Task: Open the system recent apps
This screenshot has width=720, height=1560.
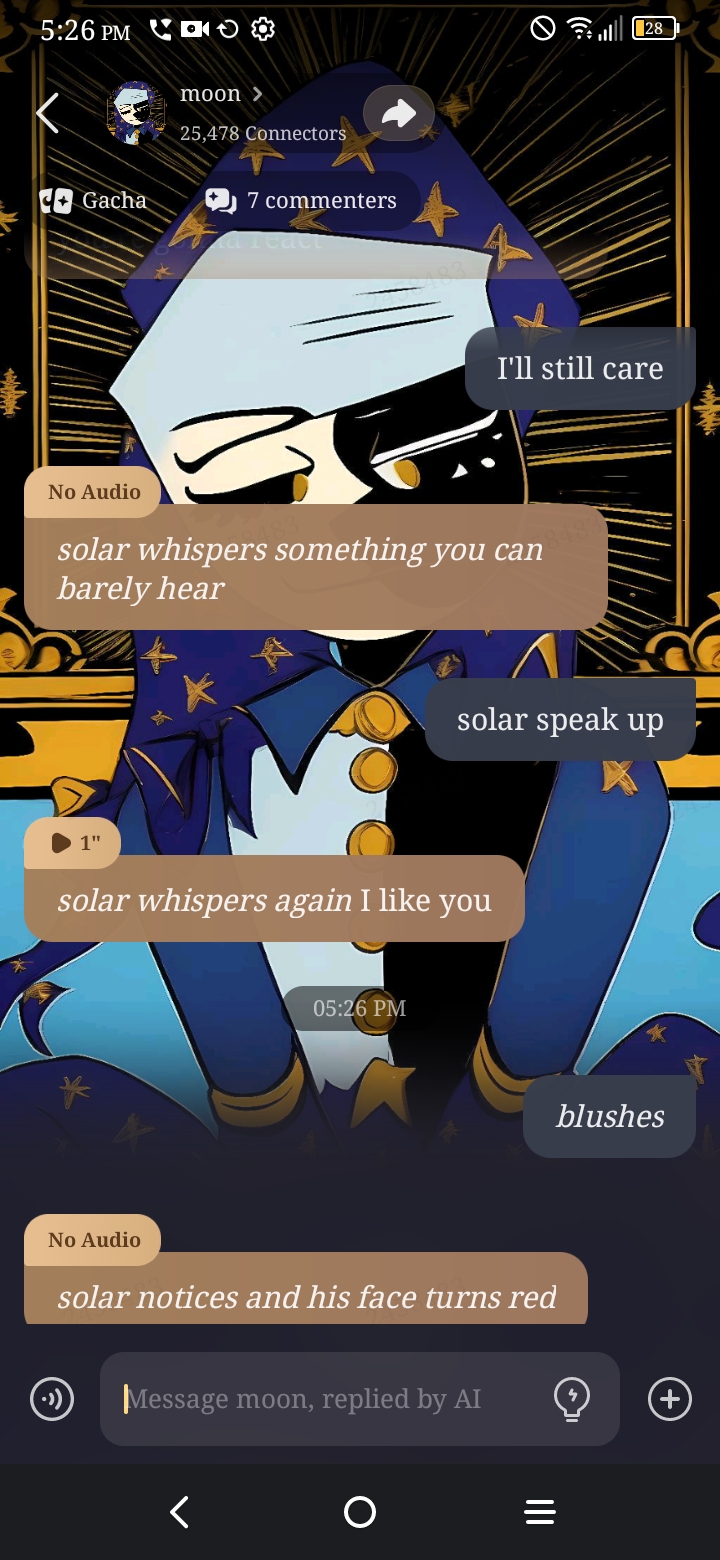Action: pyautogui.click(x=539, y=1512)
